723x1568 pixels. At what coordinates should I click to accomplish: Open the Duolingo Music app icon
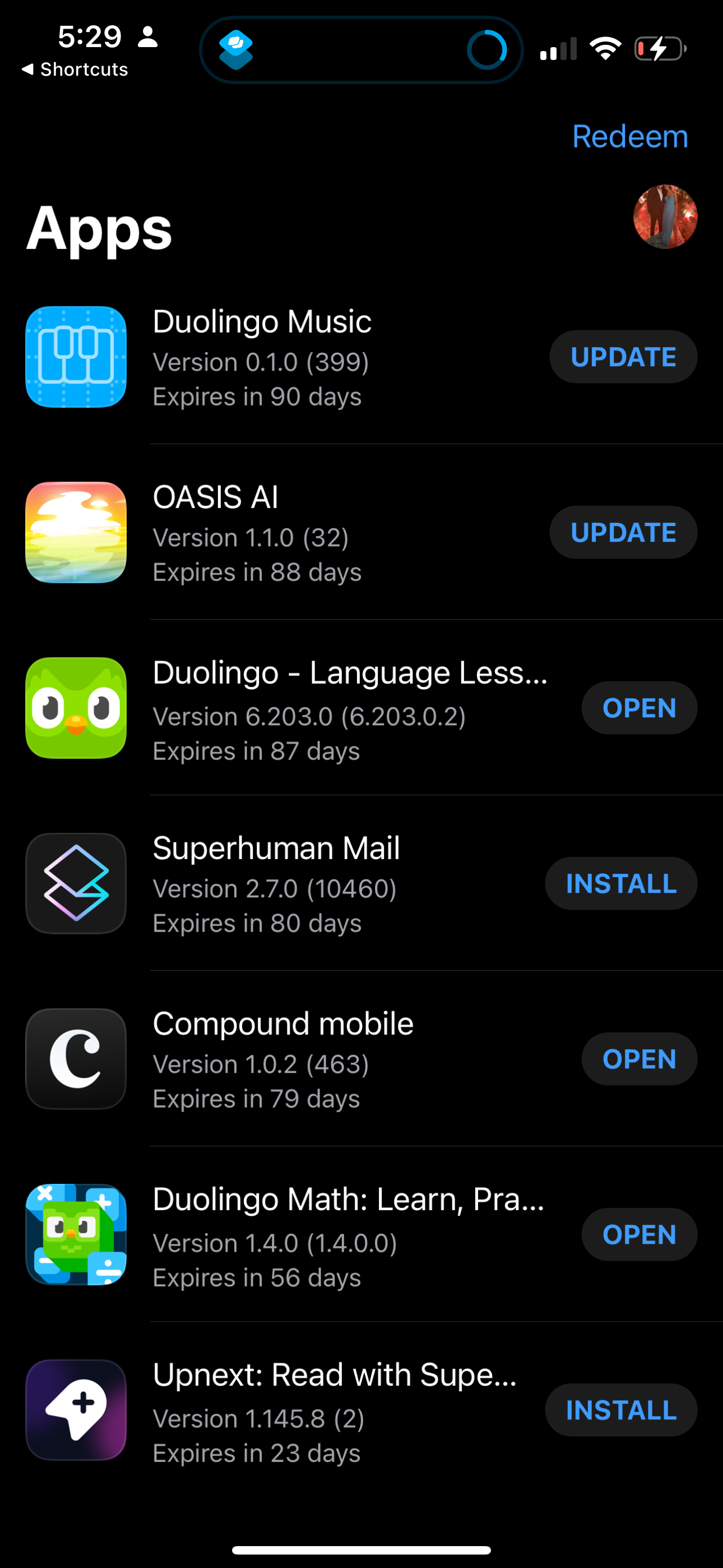click(76, 357)
